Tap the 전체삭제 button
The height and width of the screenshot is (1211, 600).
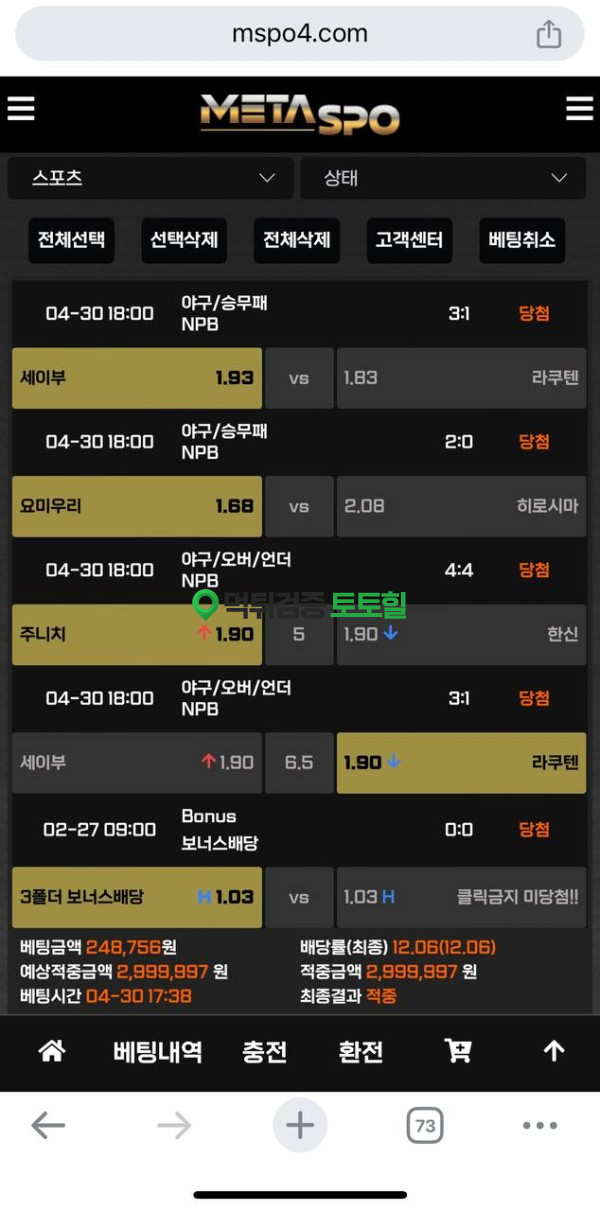coord(297,240)
